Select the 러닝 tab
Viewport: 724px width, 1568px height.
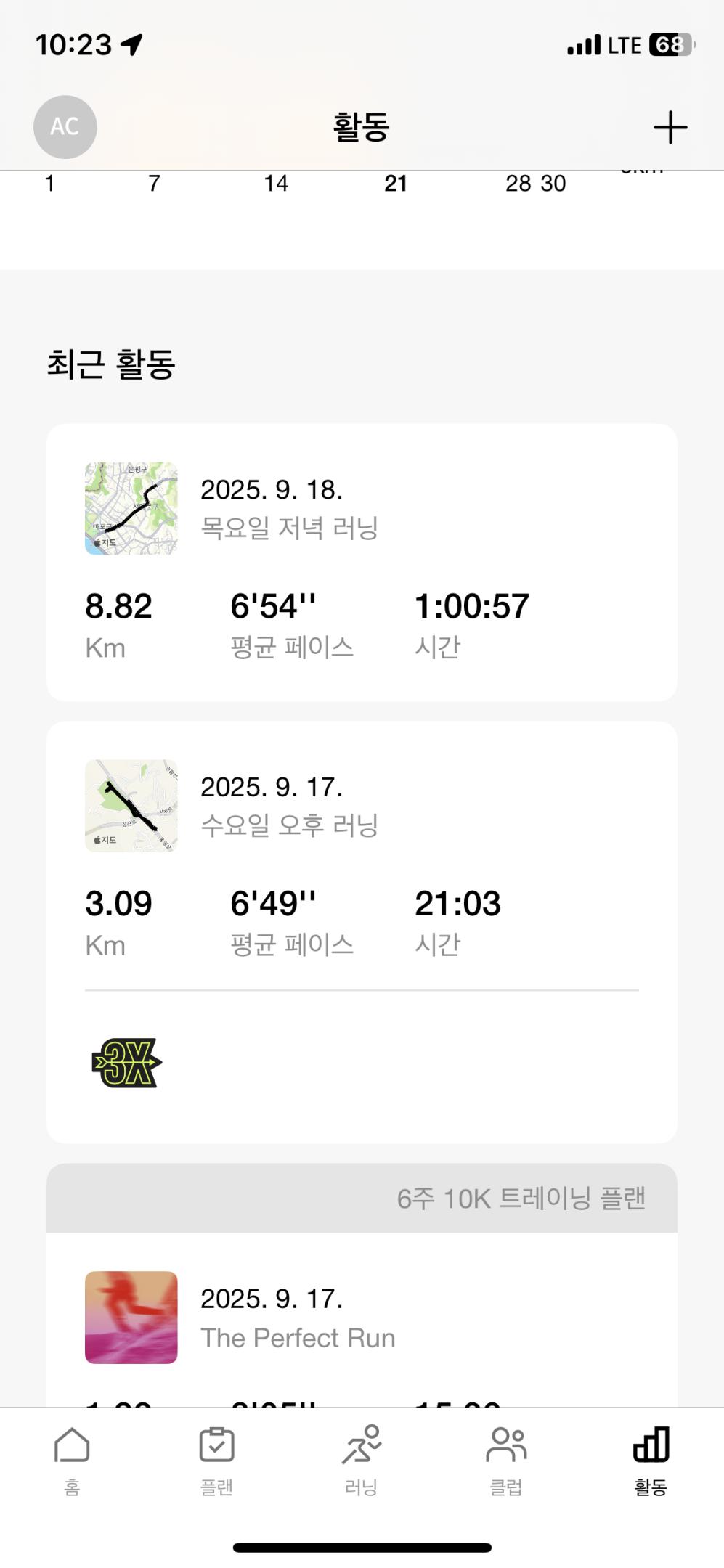[x=361, y=1461]
